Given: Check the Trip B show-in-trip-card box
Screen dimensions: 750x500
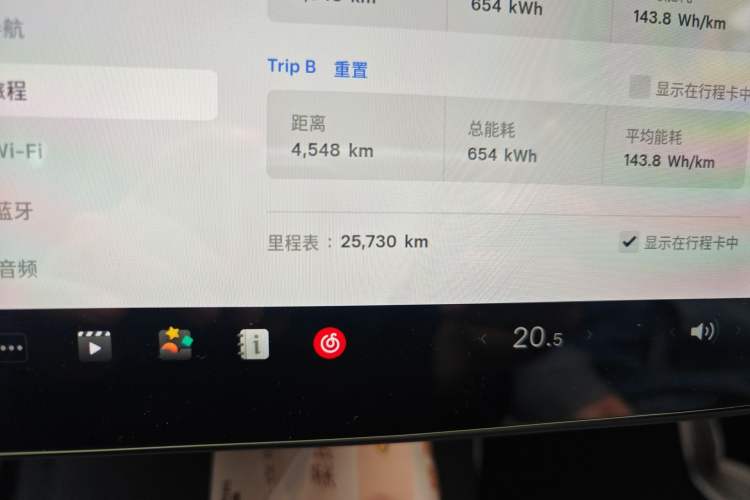Looking at the screenshot, I should pos(640,88).
